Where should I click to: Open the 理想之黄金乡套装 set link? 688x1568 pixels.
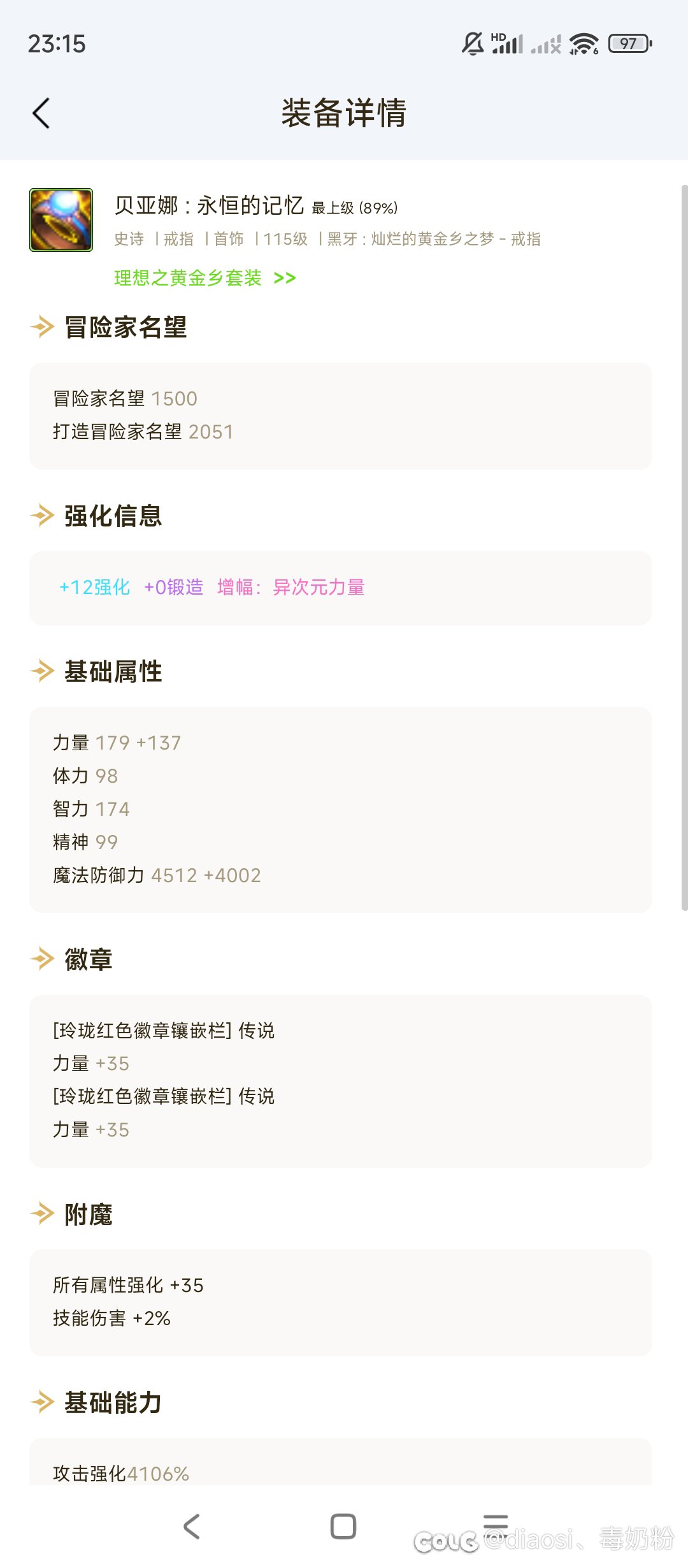(204, 278)
